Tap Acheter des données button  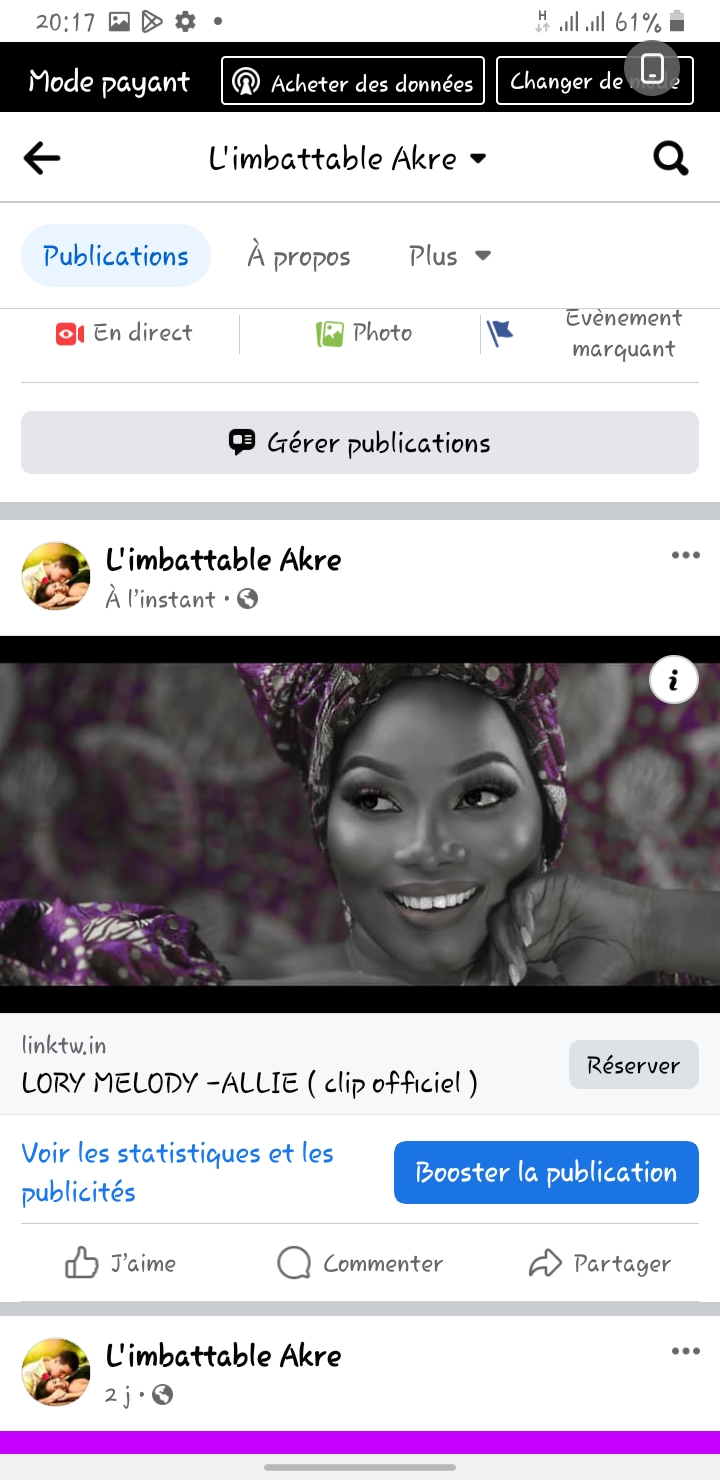tap(353, 81)
